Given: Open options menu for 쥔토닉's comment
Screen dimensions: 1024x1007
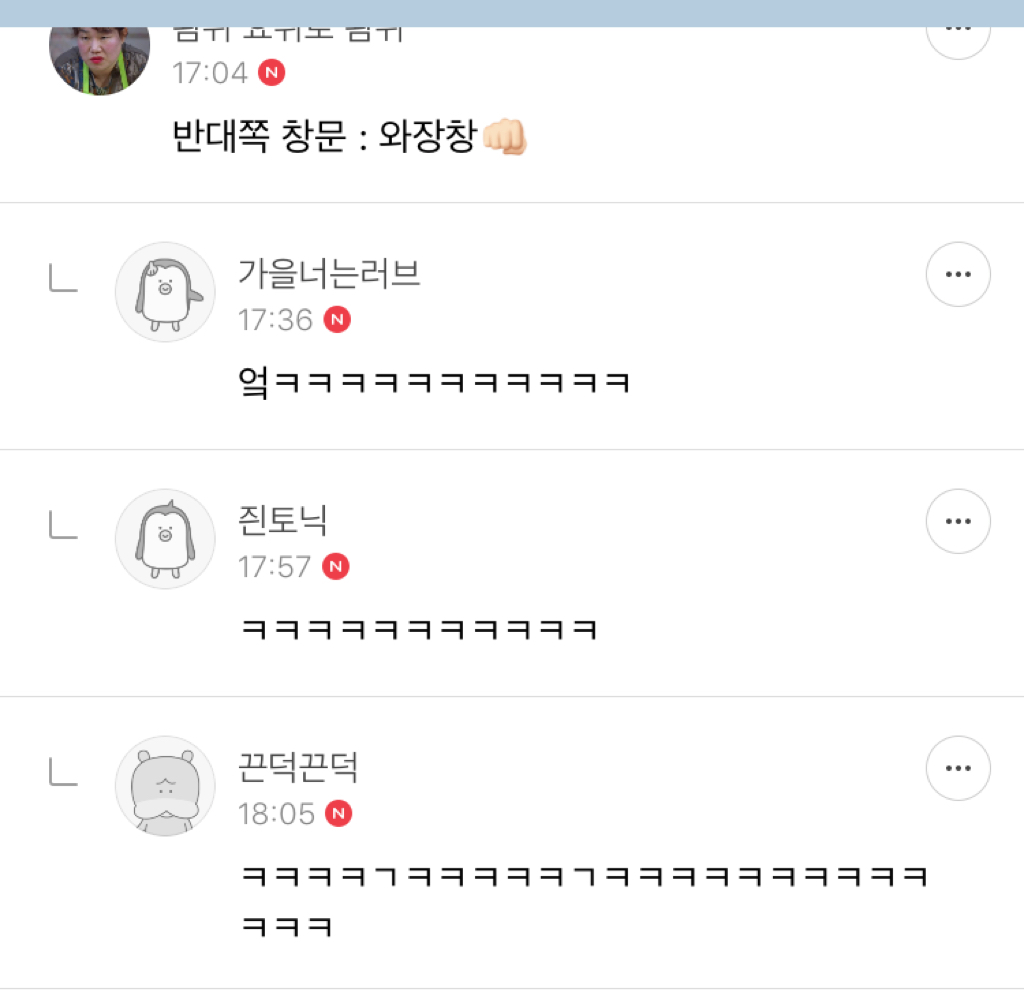Looking at the screenshot, I should pos(958,521).
